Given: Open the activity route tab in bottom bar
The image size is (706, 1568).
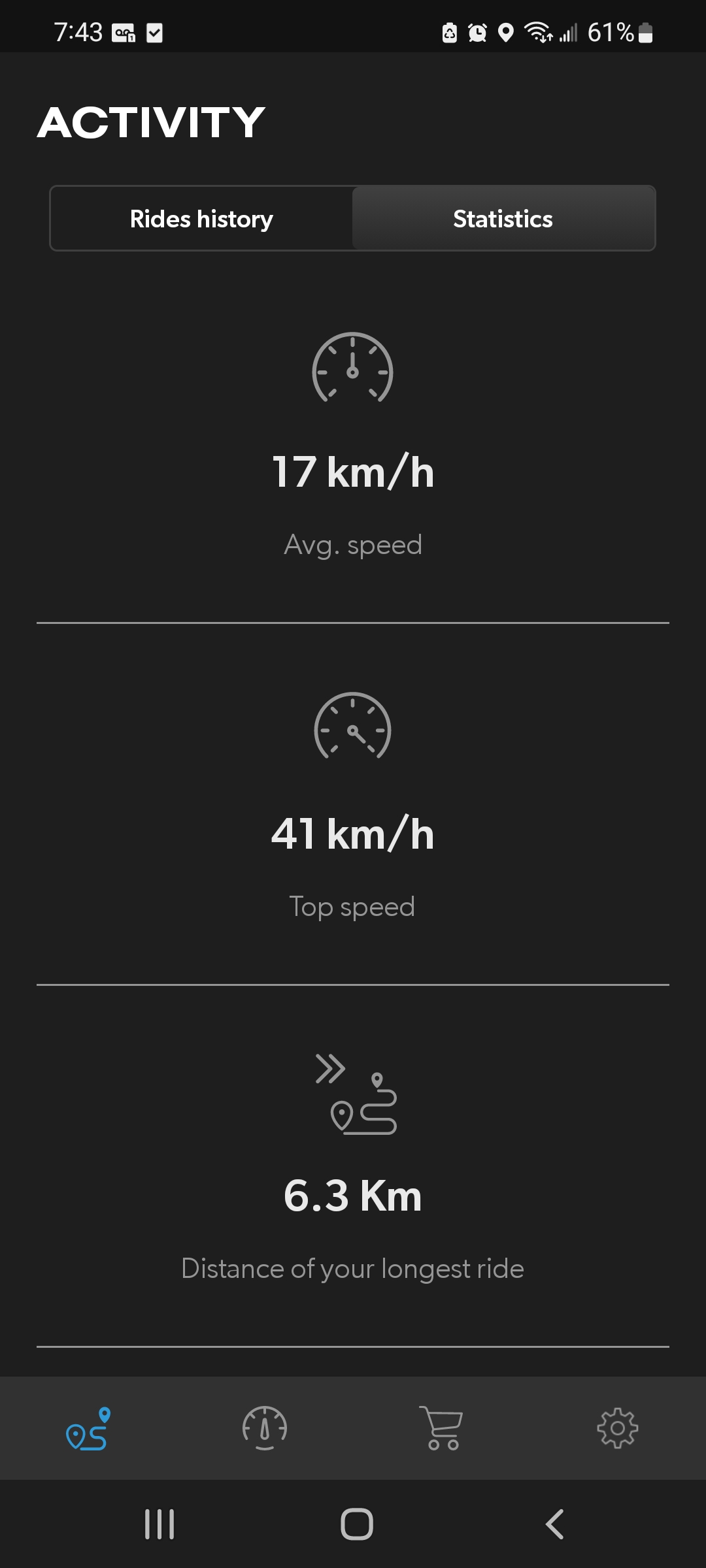Looking at the screenshot, I should click(88, 1428).
